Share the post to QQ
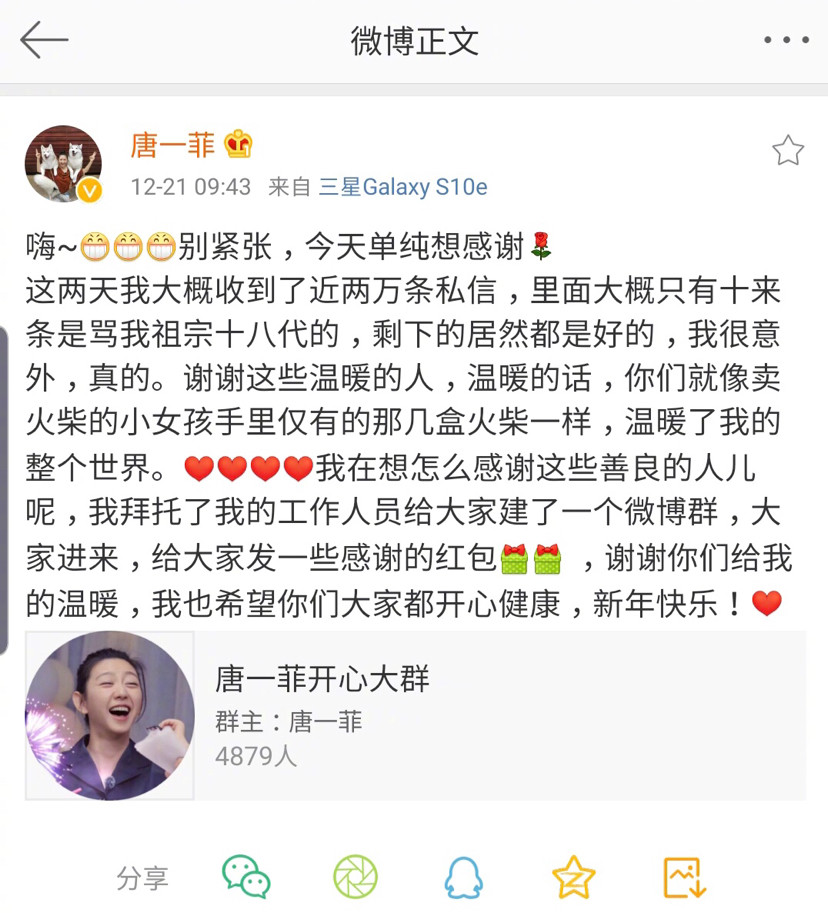The width and height of the screenshot is (828, 913). [464, 877]
